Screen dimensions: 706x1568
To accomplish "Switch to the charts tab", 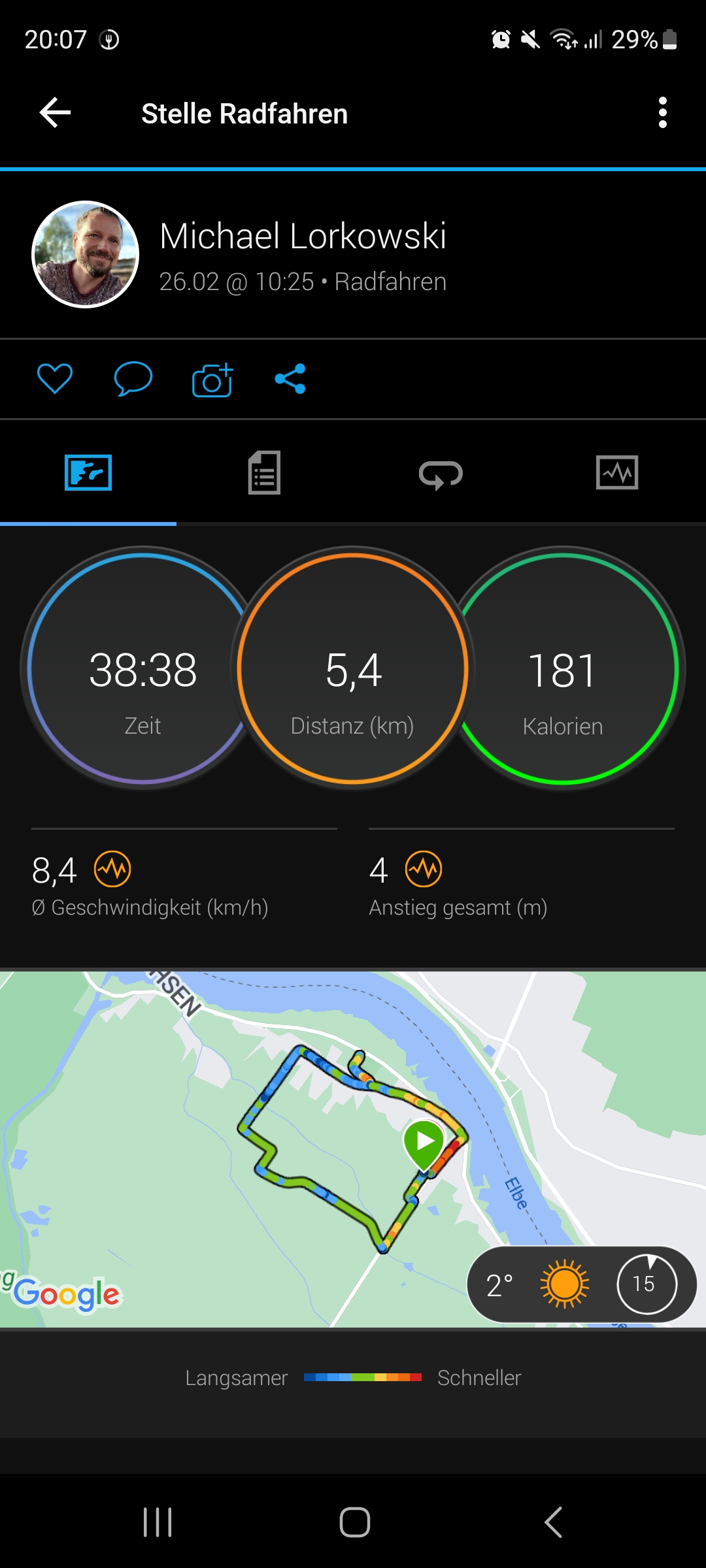I will click(x=617, y=472).
